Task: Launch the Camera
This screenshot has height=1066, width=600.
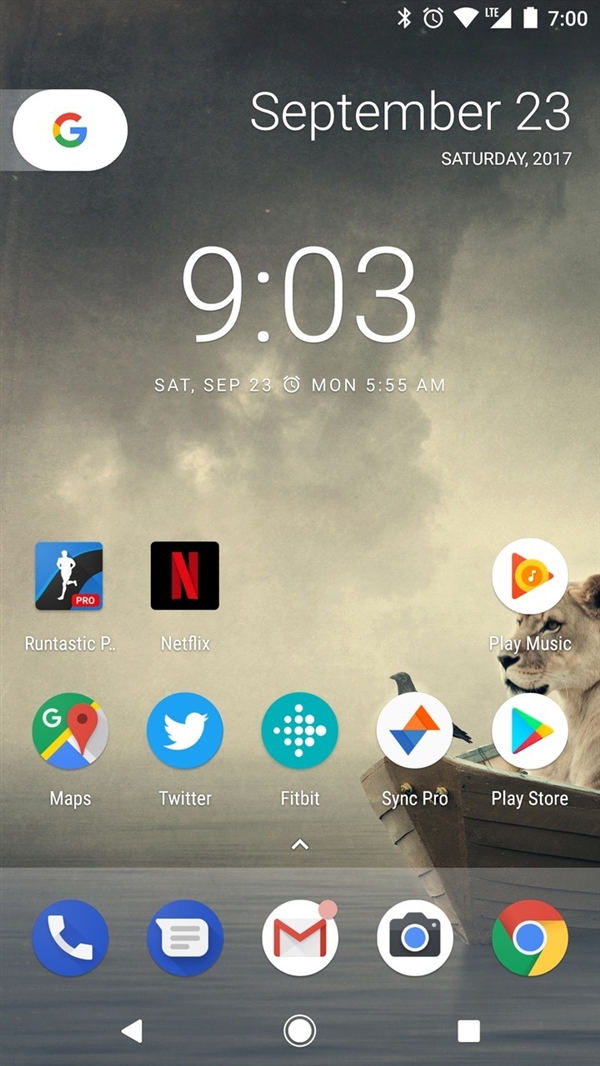Action: pyautogui.click(x=415, y=938)
